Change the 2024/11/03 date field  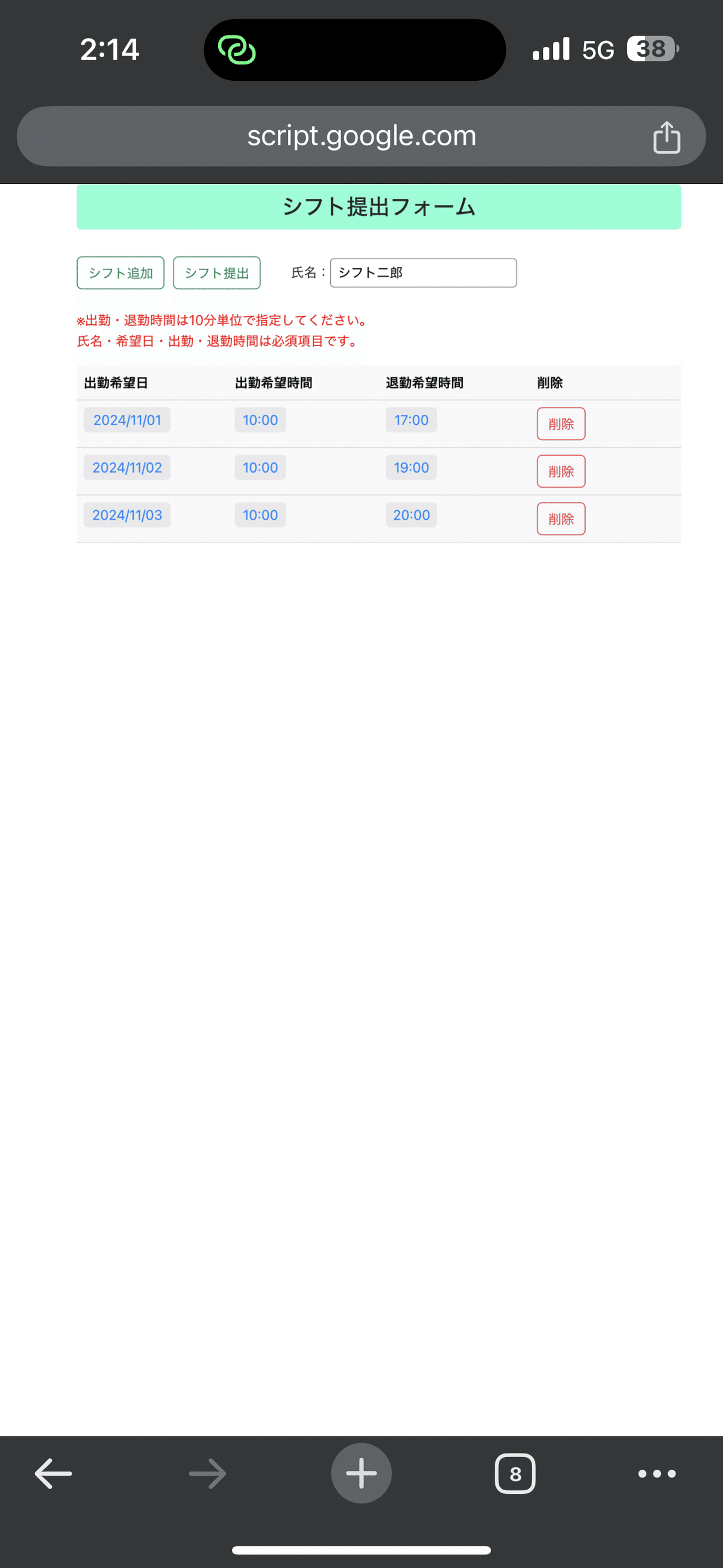127,515
